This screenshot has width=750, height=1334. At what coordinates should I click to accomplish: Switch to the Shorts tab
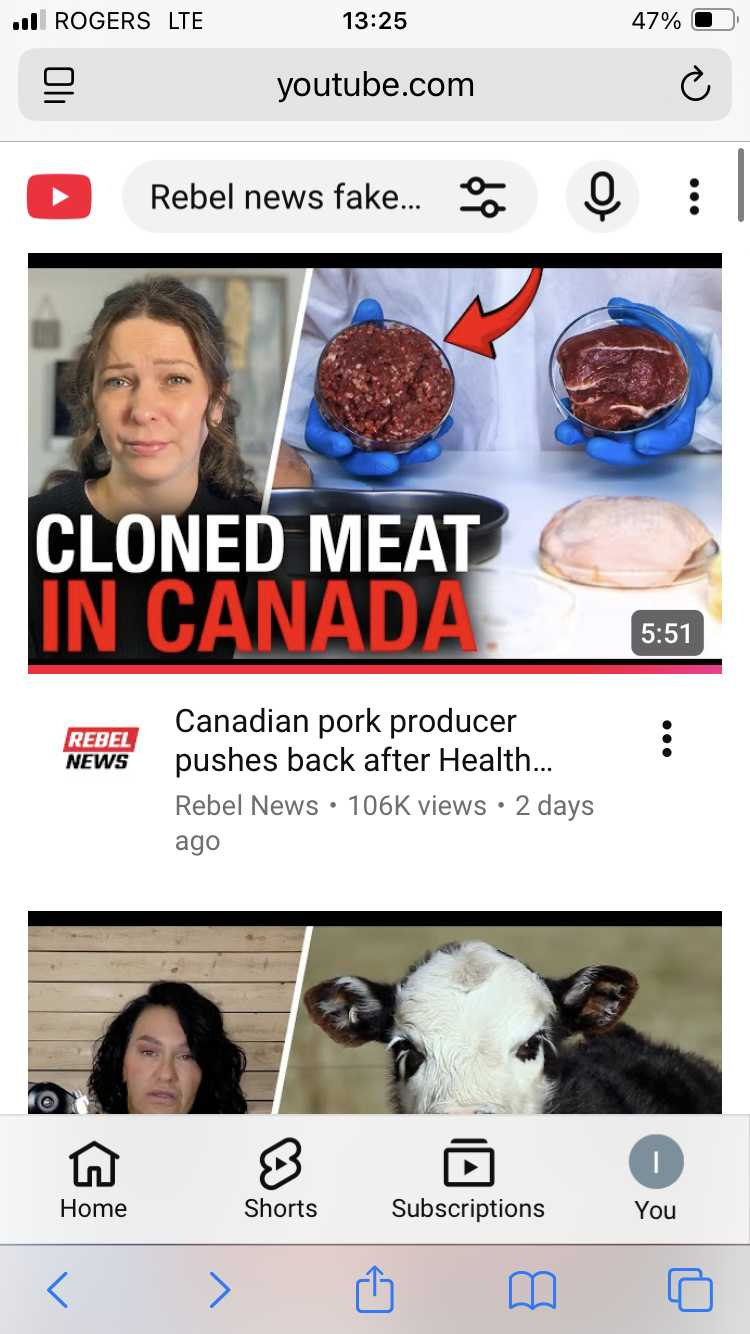pyautogui.click(x=280, y=1180)
